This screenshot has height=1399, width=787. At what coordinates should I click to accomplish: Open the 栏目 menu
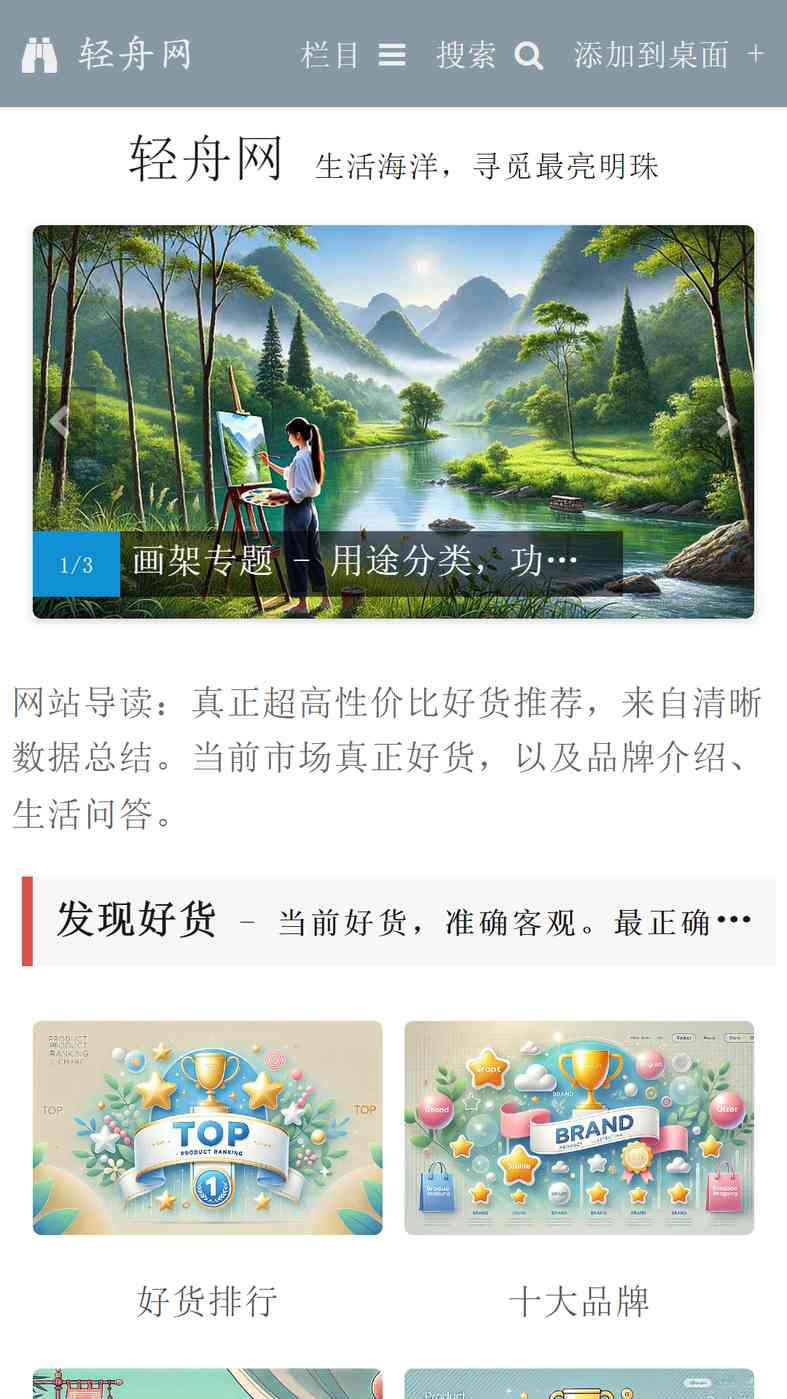353,54
